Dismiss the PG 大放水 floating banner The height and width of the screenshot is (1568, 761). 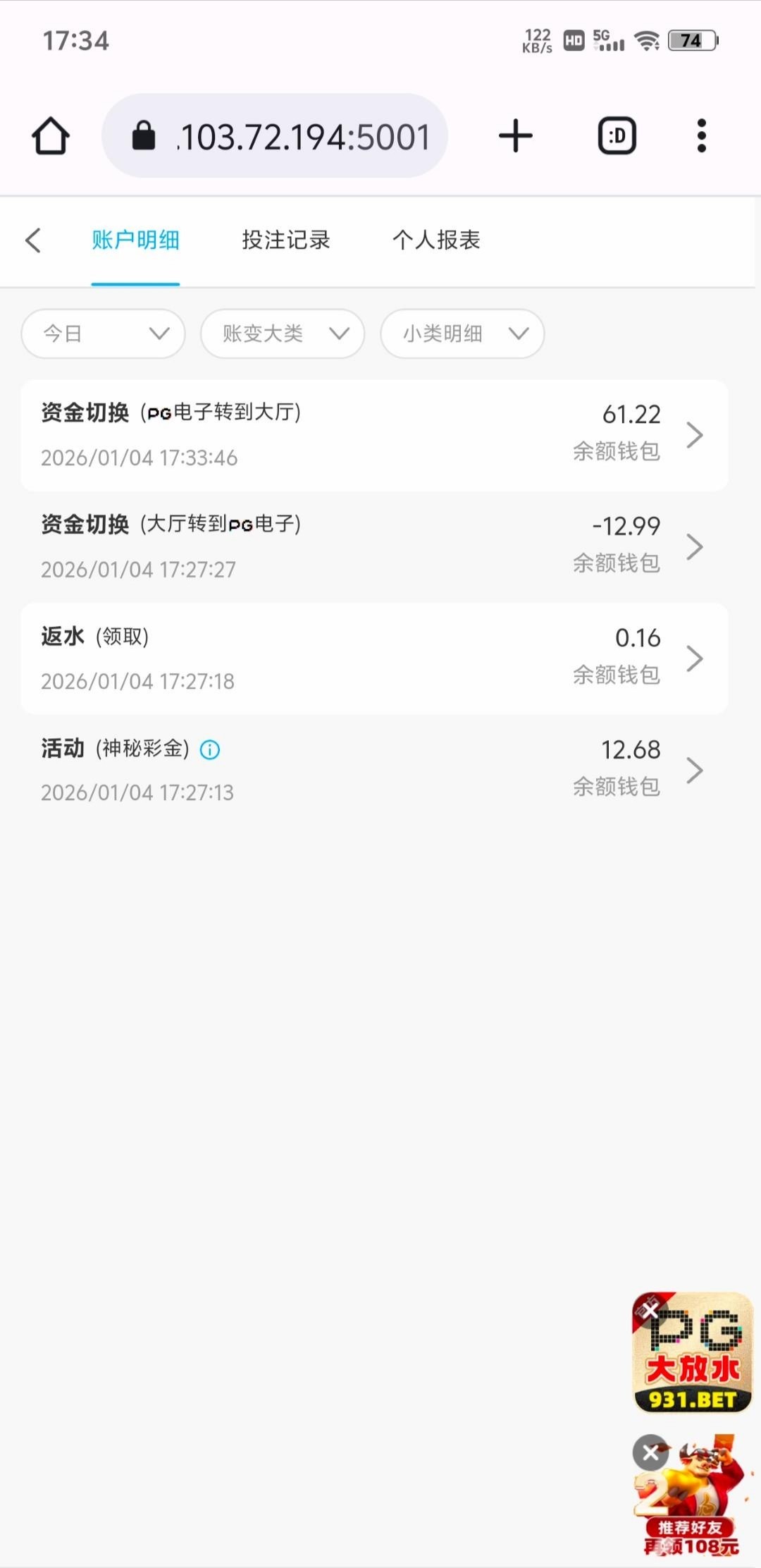(650, 1311)
